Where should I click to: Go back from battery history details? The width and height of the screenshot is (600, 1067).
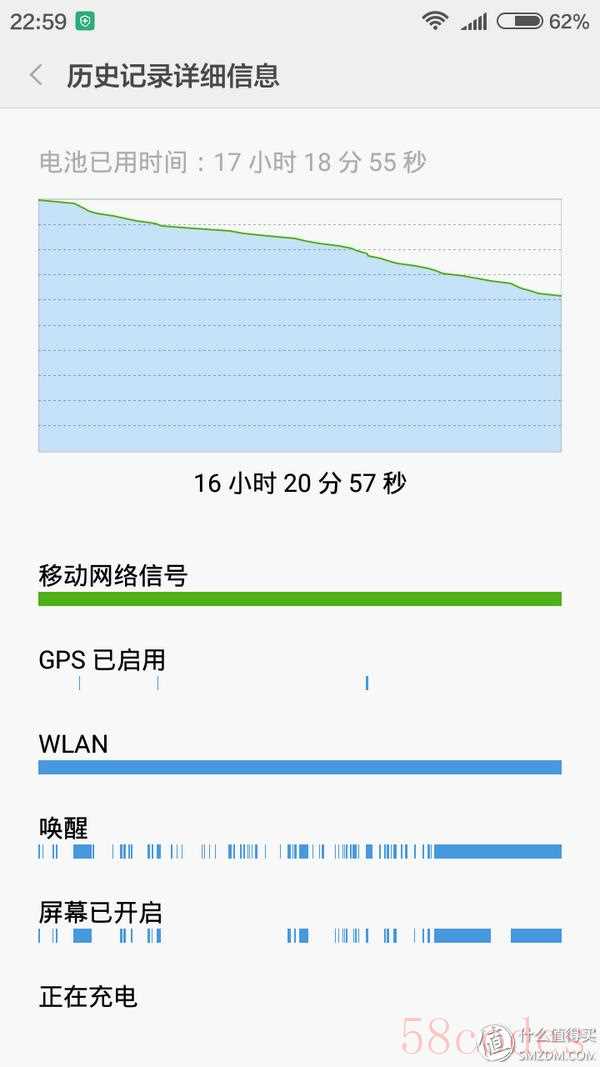pyautogui.click(x=37, y=75)
